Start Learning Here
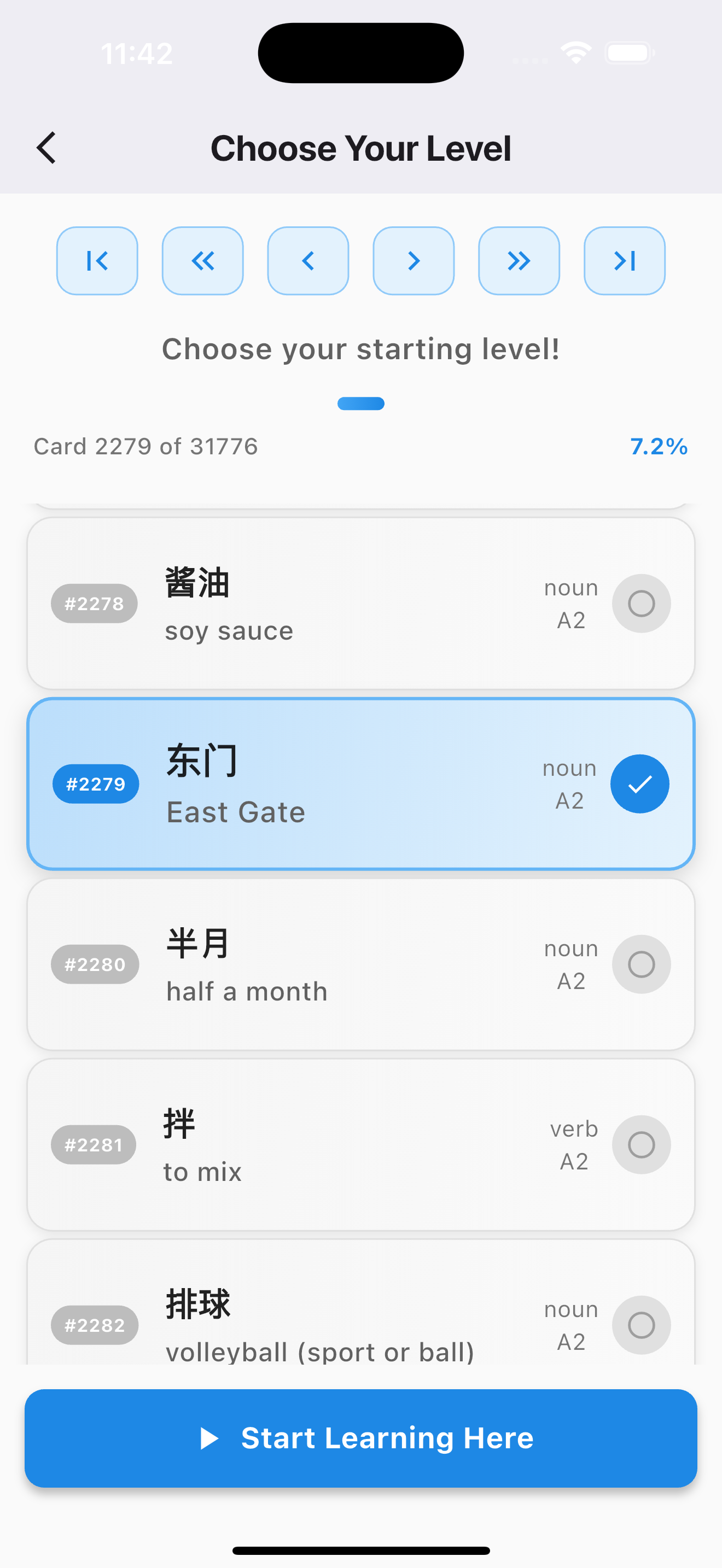722x1568 pixels. click(x=361, y=1438)
